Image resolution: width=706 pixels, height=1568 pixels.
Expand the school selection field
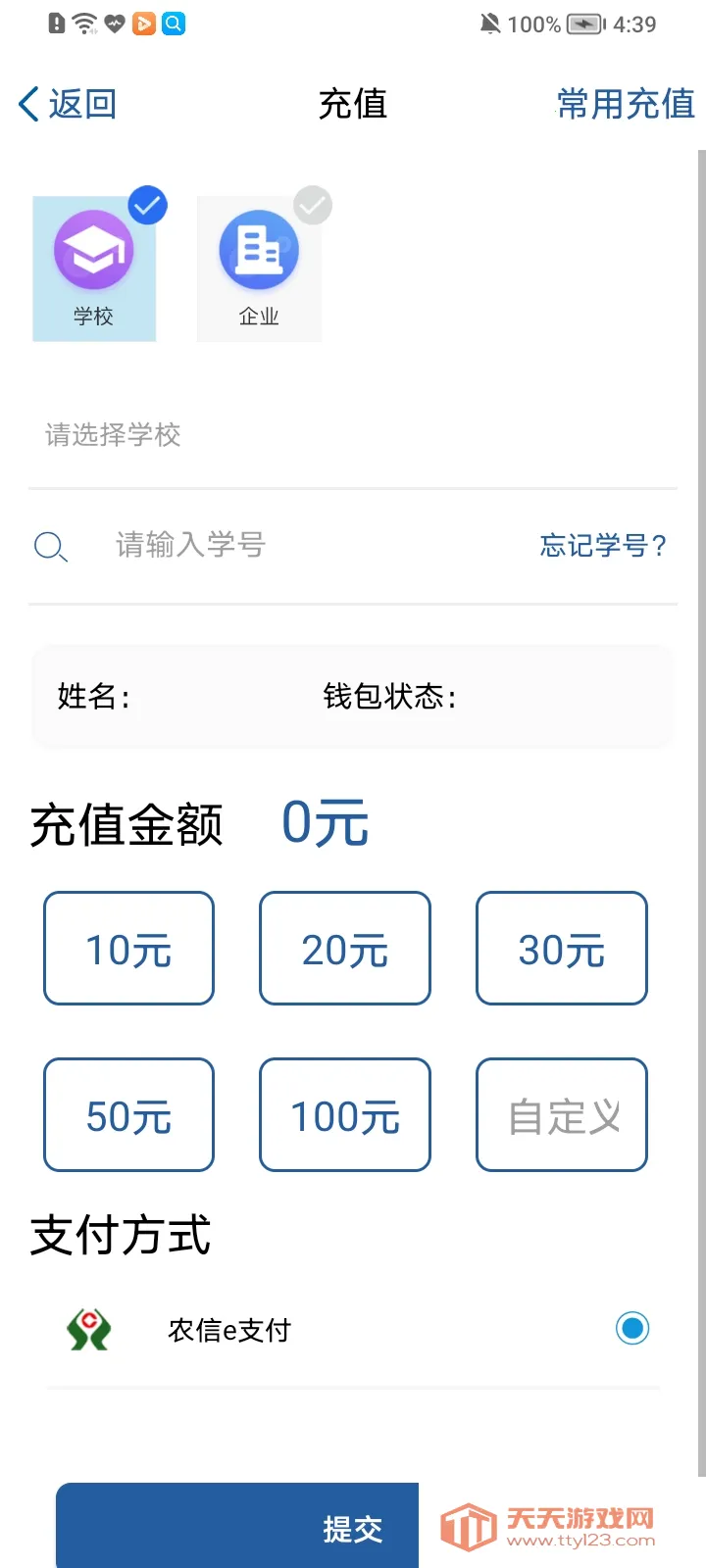click(353, 434)
